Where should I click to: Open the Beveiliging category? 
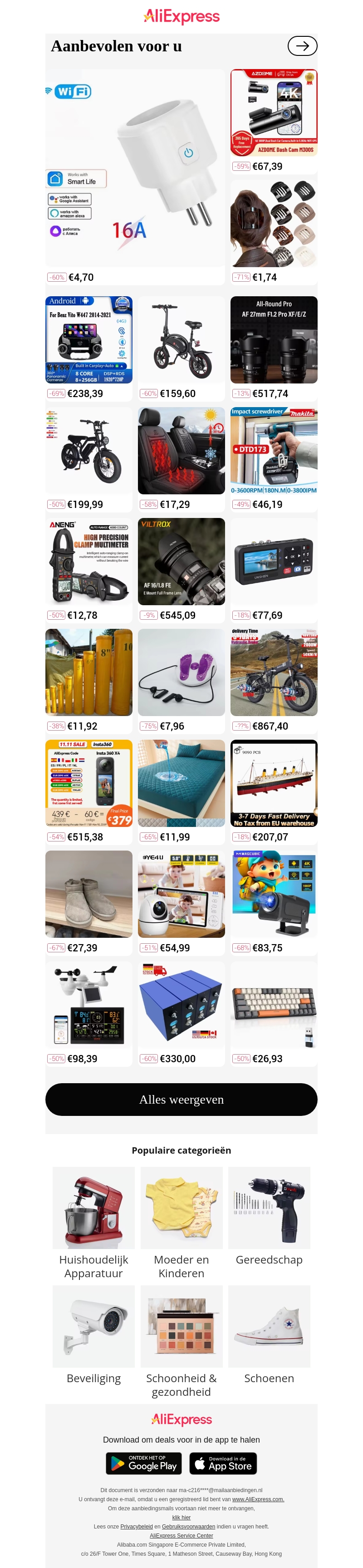coord(93,1327)
